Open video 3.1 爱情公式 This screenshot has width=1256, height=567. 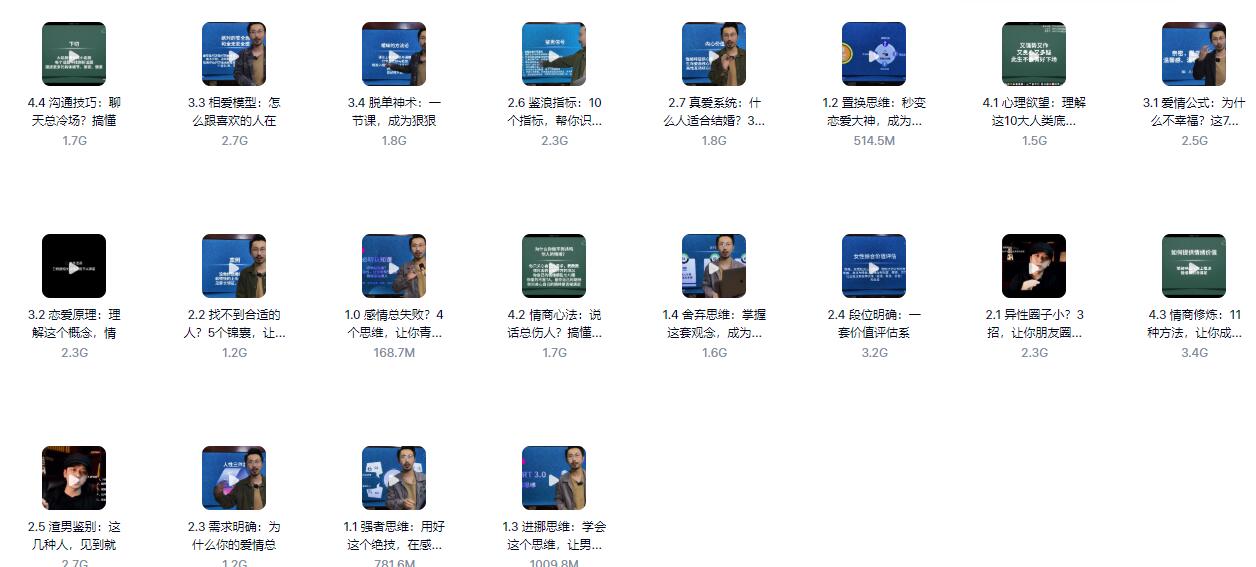1194,54
